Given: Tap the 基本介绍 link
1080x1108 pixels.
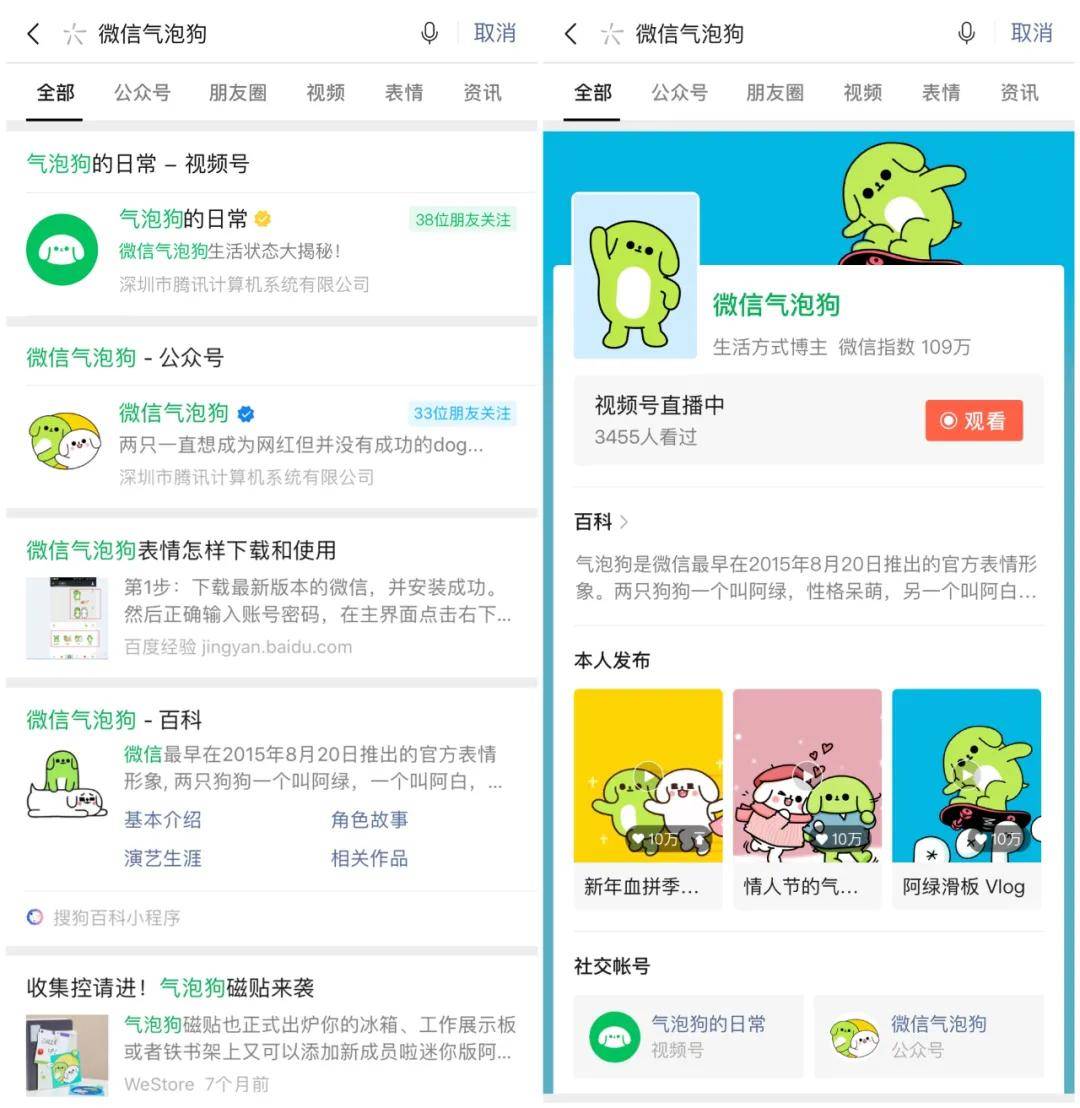Looking at the screenshot, I should point(163,820).
